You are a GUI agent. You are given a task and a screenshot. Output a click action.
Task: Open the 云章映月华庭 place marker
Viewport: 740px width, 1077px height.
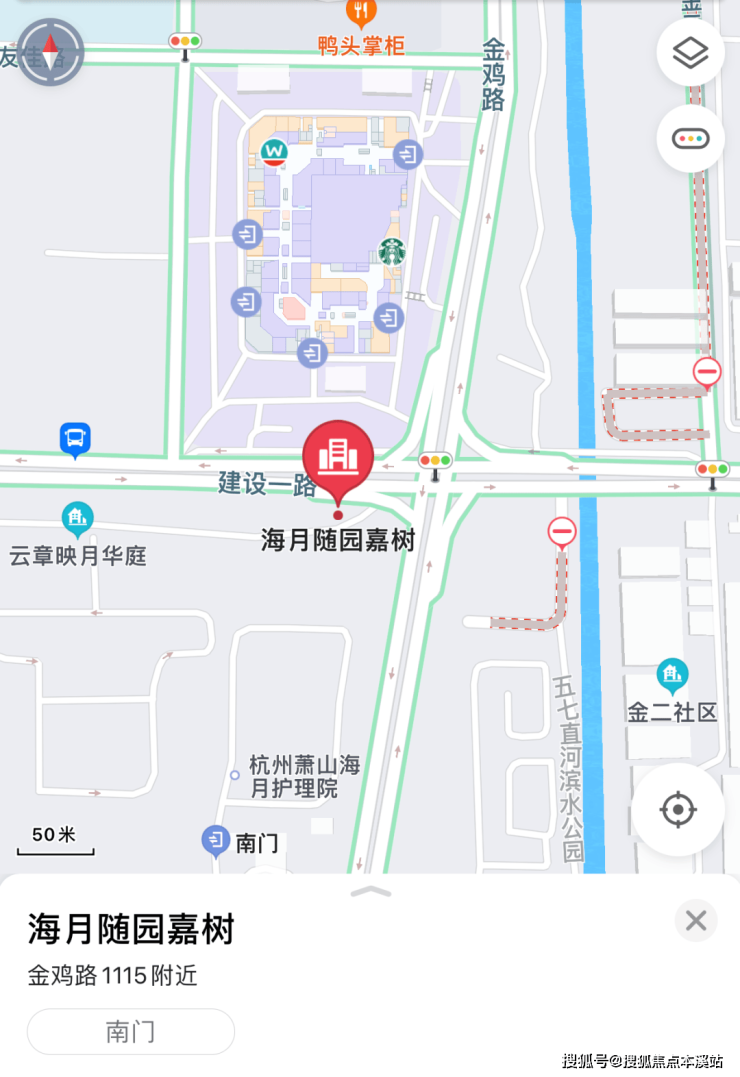77,518
